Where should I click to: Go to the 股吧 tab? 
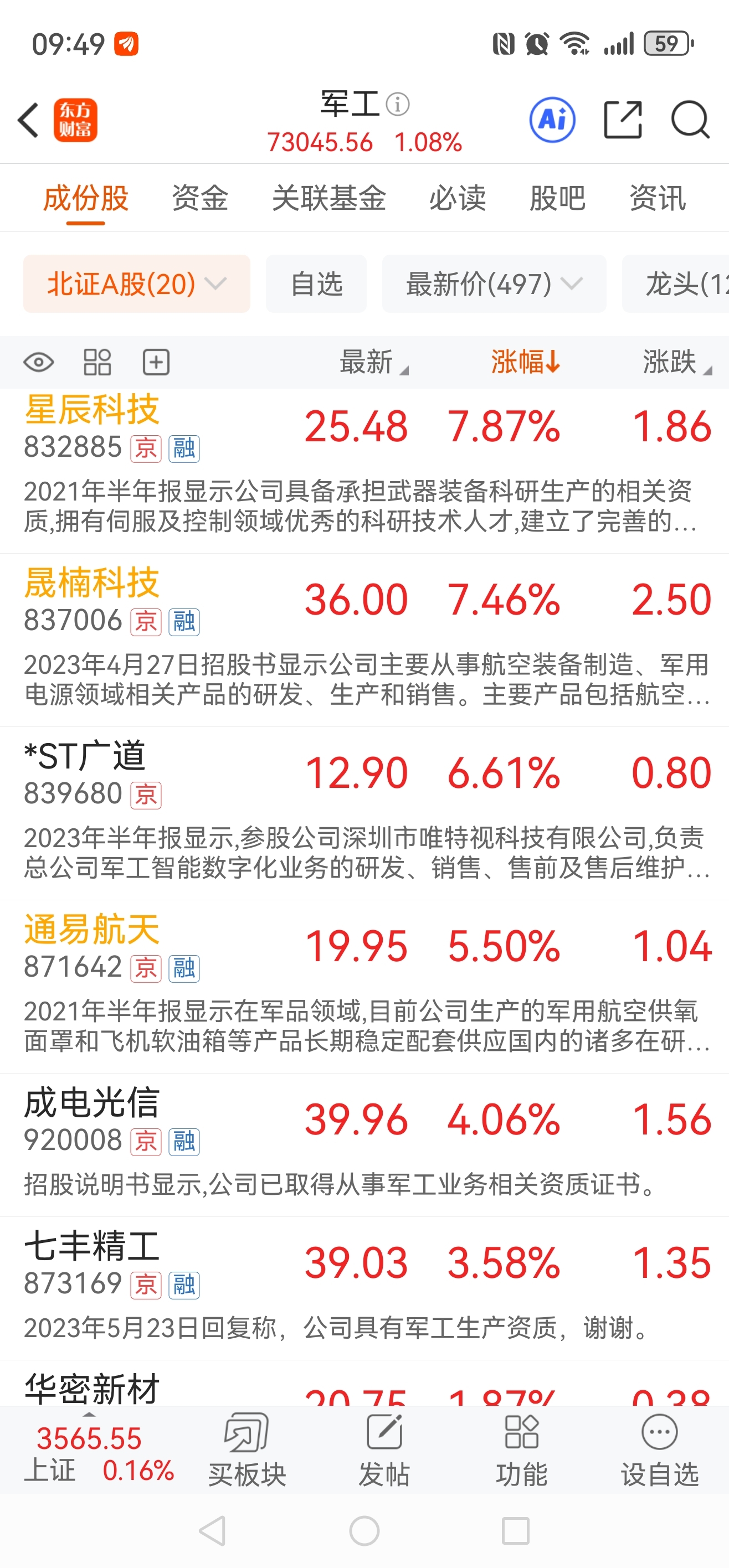click(557, 198)
